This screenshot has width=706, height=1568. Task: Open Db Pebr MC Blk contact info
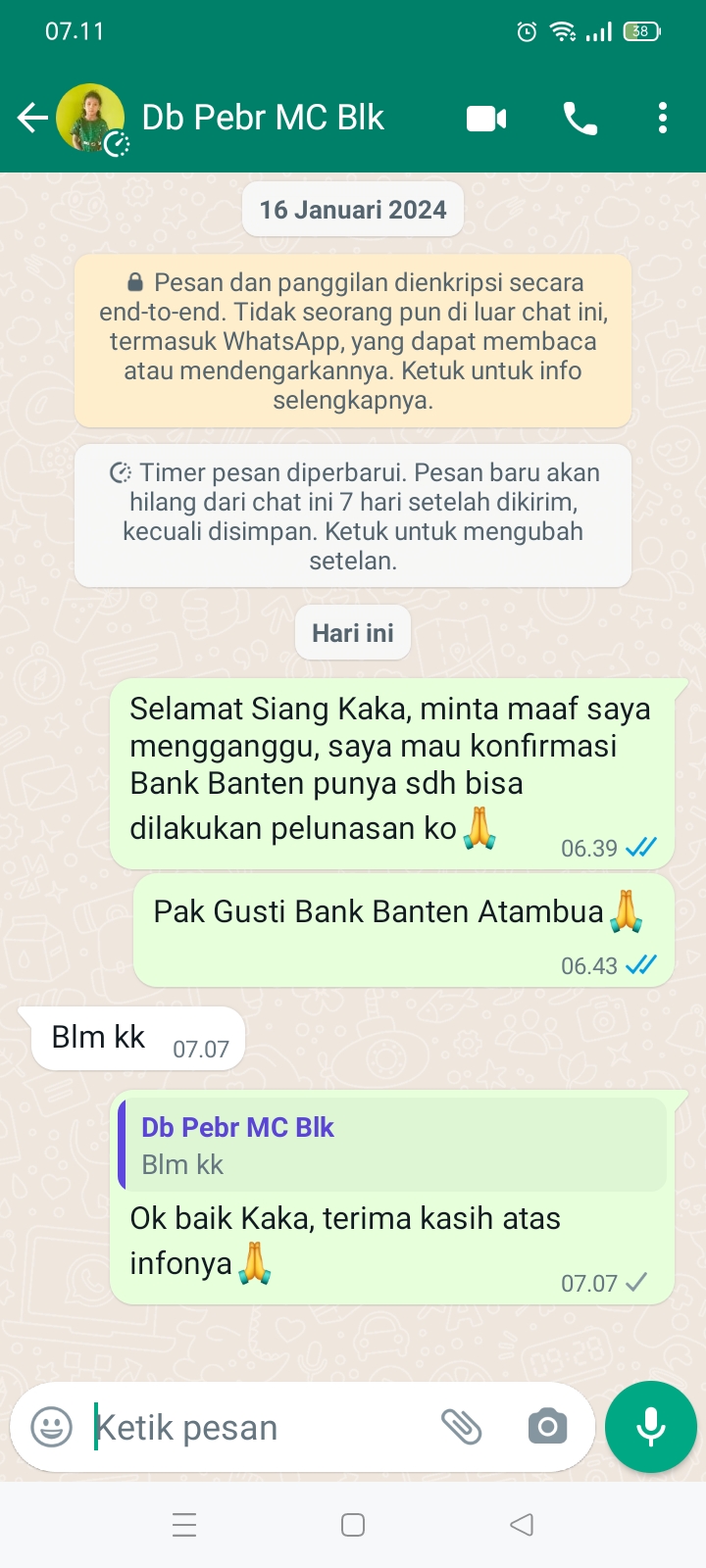click(x=263, y=119)
